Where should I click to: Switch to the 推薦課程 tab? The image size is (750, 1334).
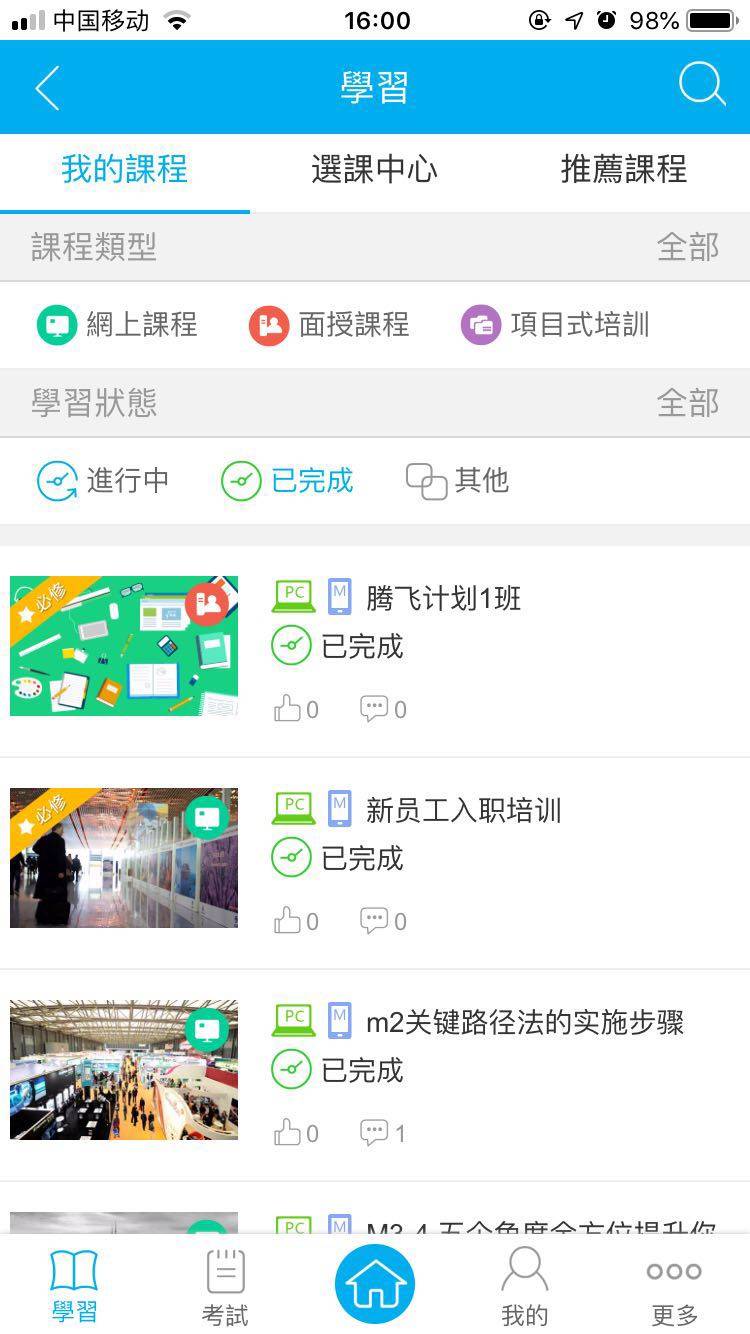click(x=623, y=169)
